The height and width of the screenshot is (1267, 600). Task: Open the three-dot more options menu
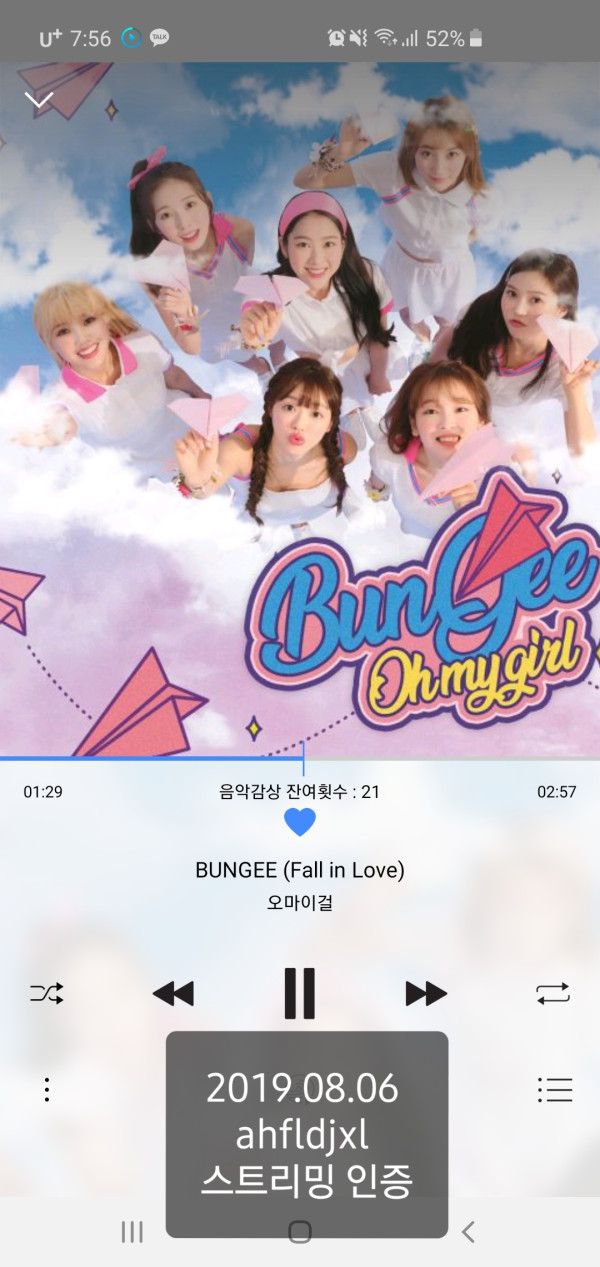pos(47,1089)
